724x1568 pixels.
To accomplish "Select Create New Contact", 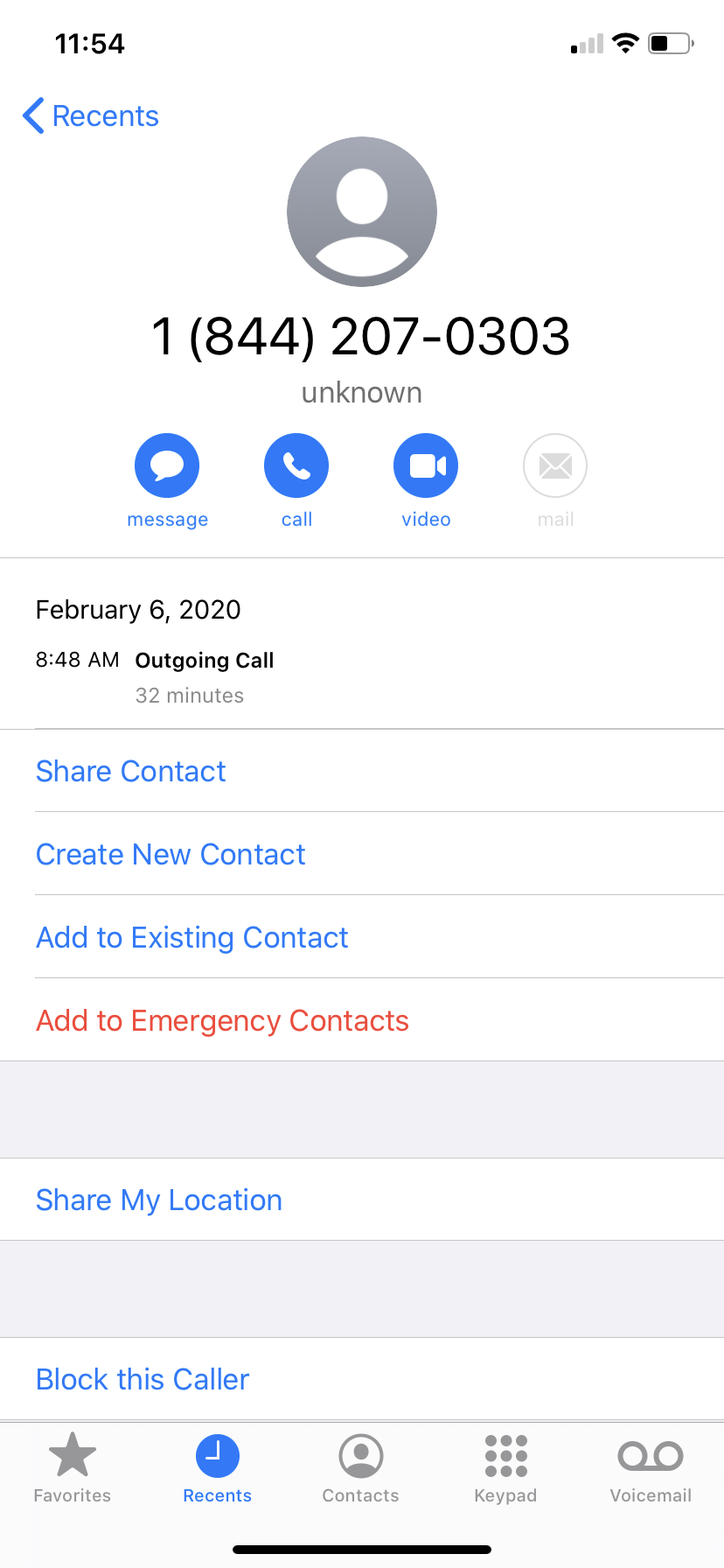I will 171,854.
